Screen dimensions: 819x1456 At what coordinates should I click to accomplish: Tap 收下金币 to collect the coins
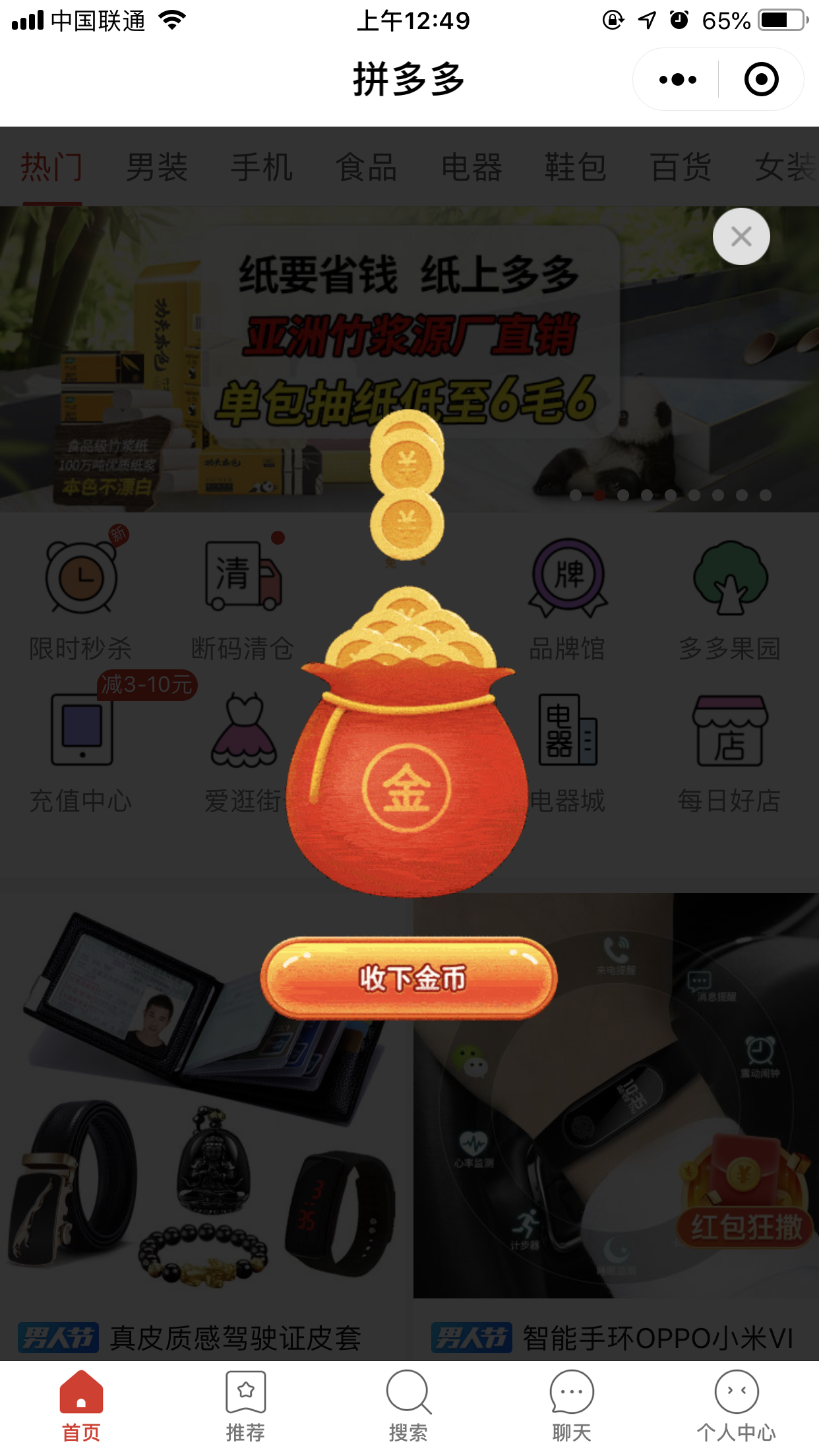tap(409, 978)
